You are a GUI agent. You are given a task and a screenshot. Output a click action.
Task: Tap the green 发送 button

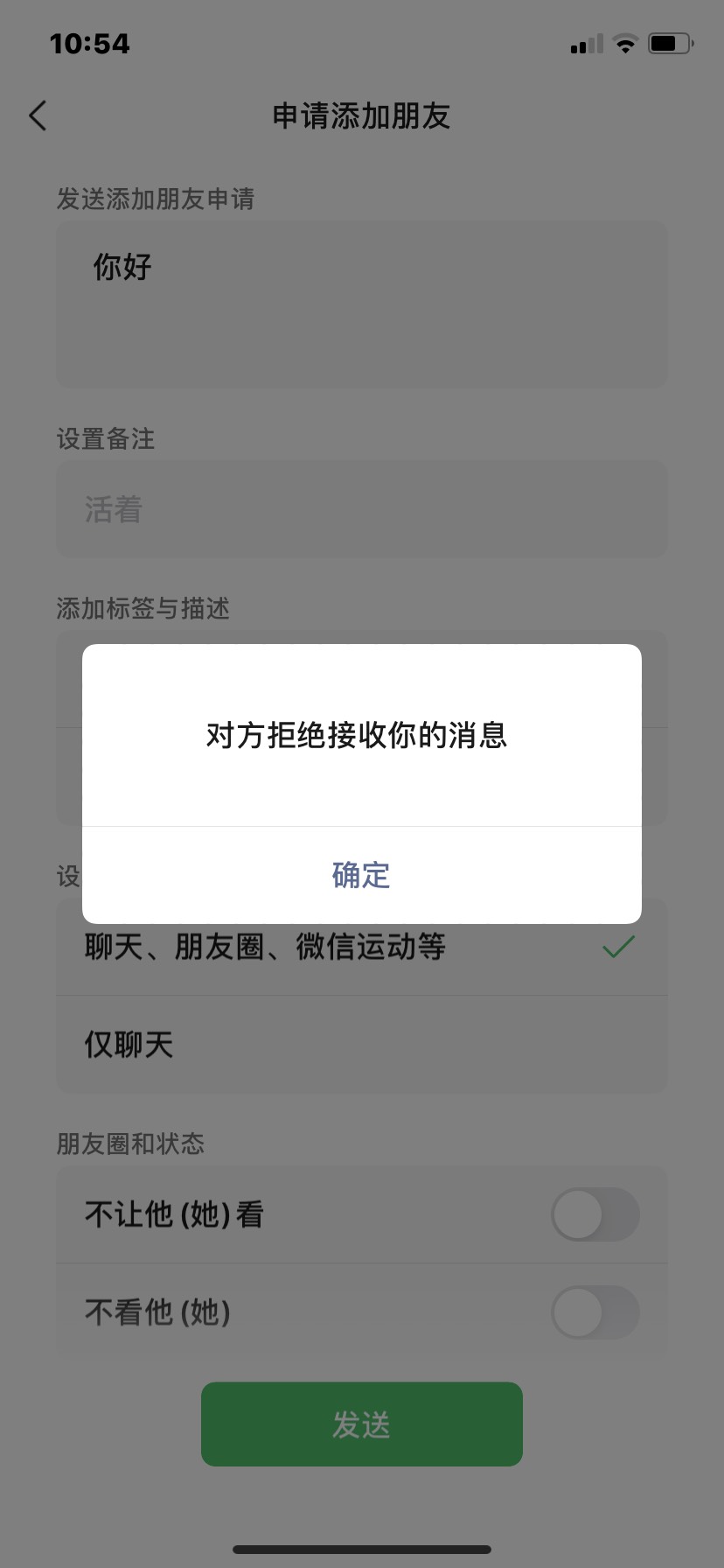[x=361, y=1424]
